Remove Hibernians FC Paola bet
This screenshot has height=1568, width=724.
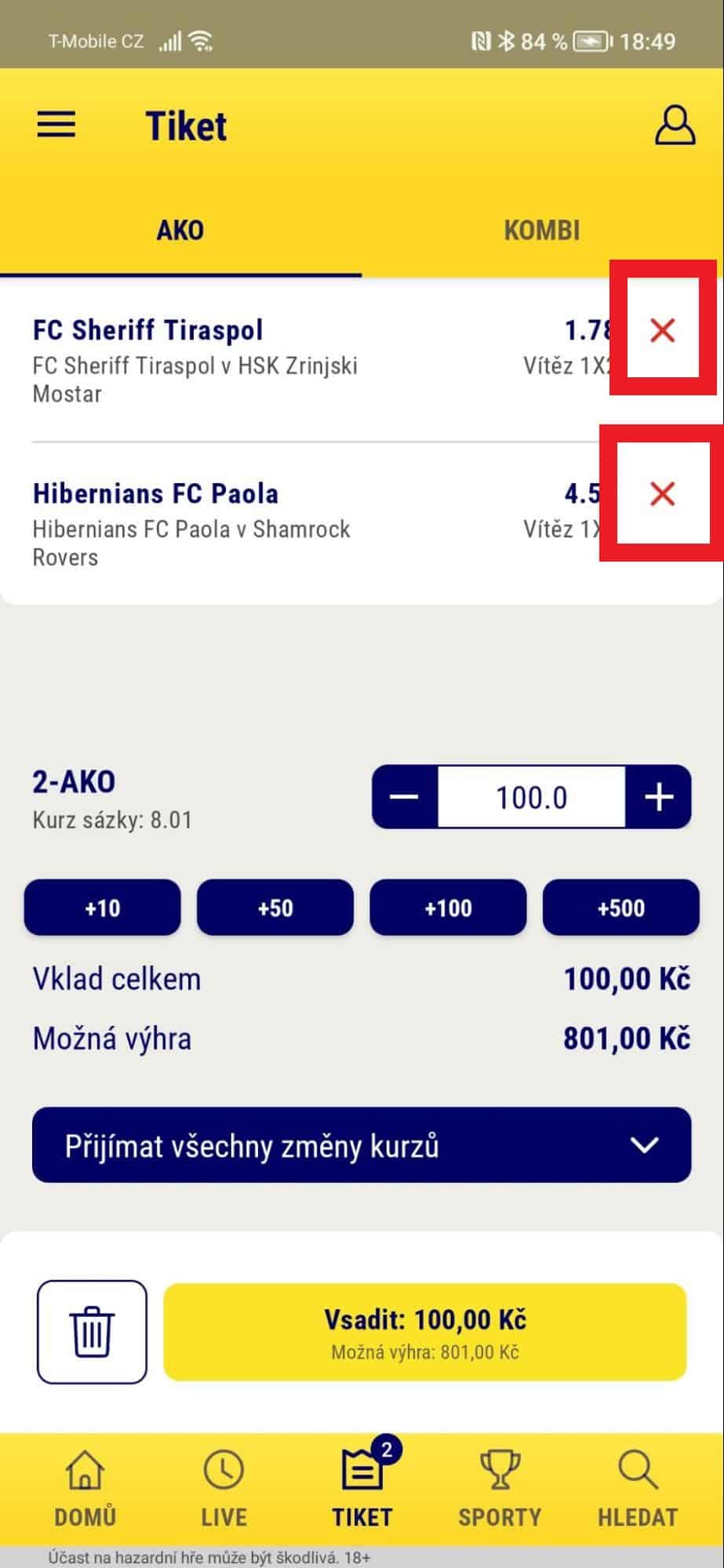click(663, 493)
